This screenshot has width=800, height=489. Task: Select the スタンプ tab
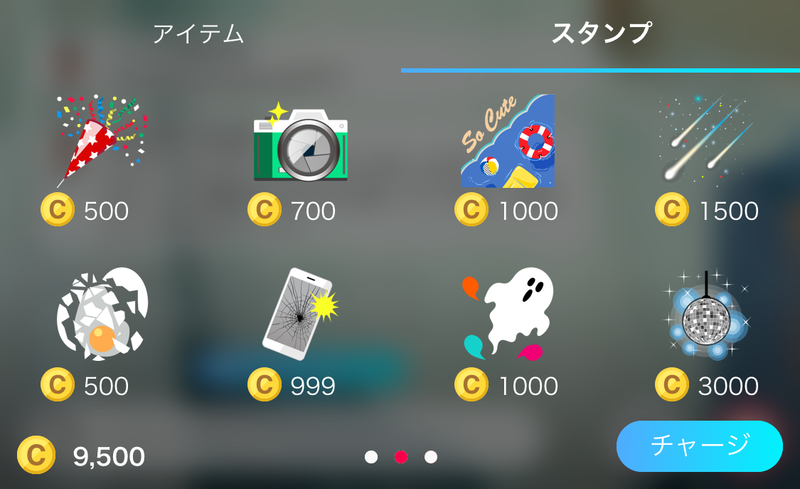pos(601,33)
